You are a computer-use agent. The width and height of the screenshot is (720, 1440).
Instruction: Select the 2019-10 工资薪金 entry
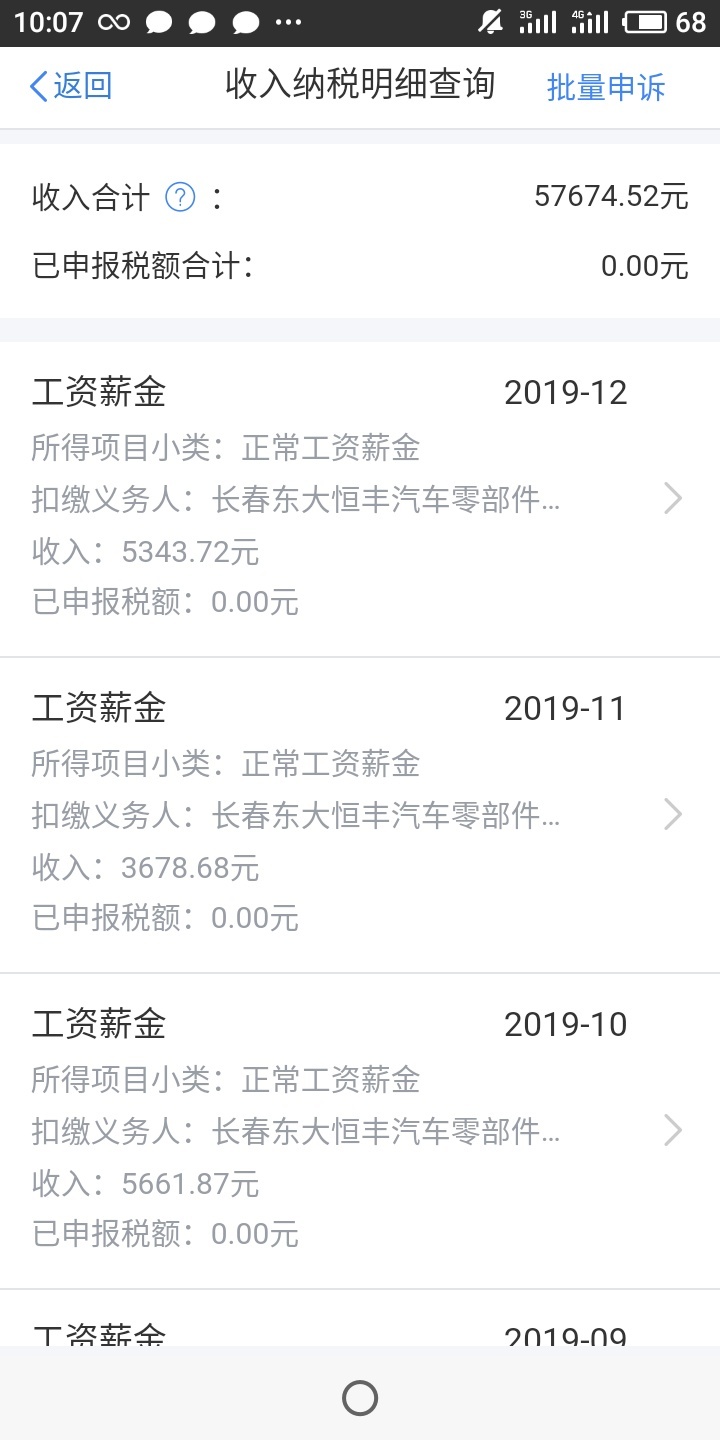pos(360,1131)
